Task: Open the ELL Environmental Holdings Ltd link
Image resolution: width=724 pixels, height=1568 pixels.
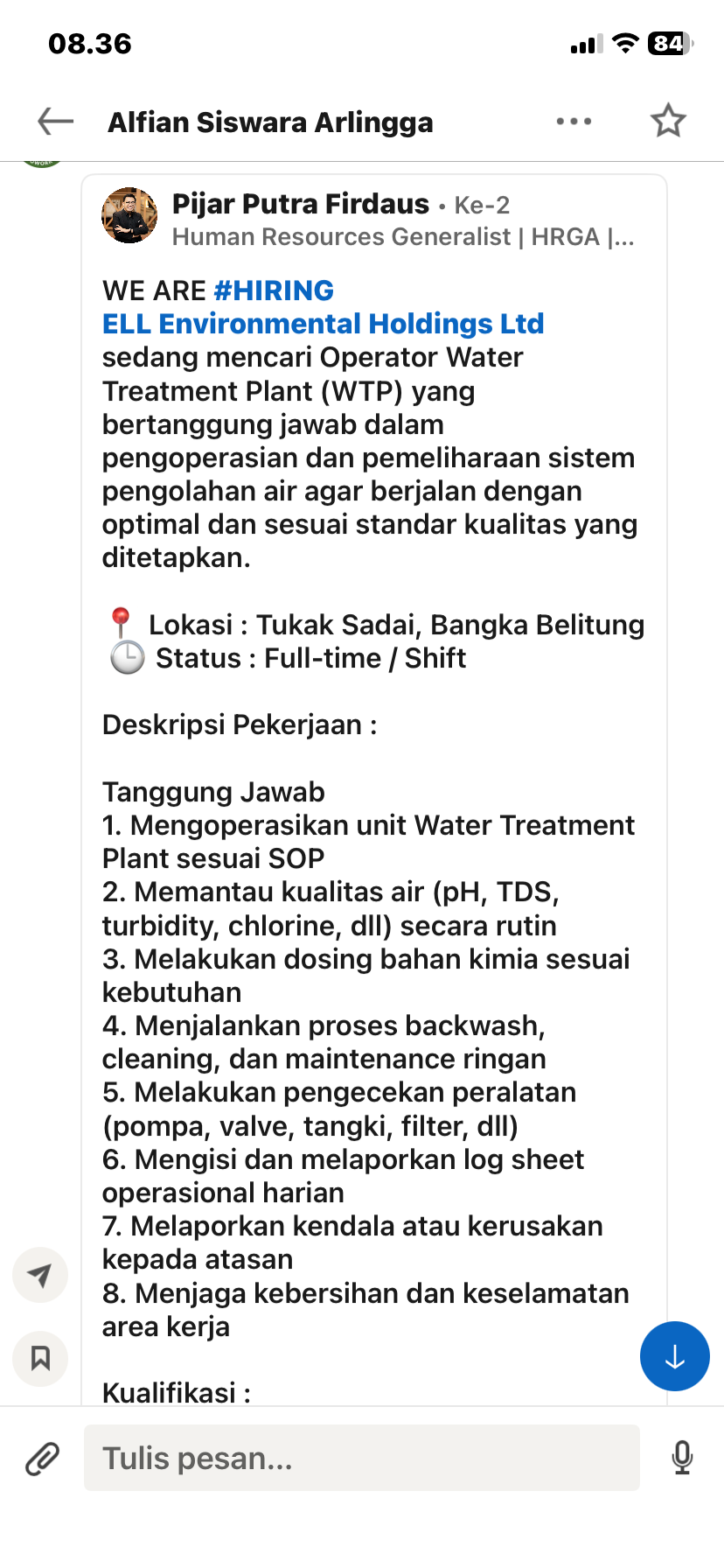Action: (323, 324)
